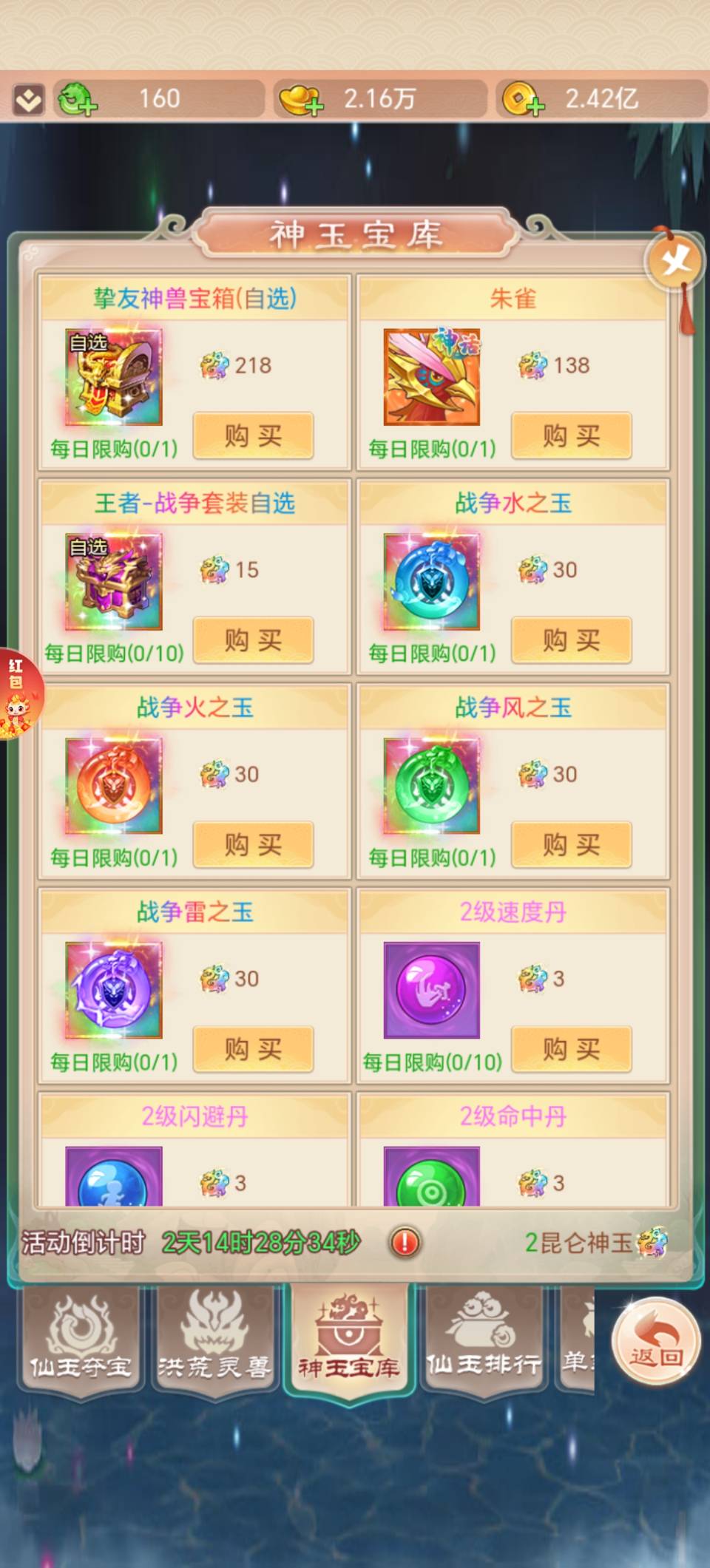Screen dimensions: 710x1568
Task: Open the red exclamation info icon
Action: (x=405, y=1243)
